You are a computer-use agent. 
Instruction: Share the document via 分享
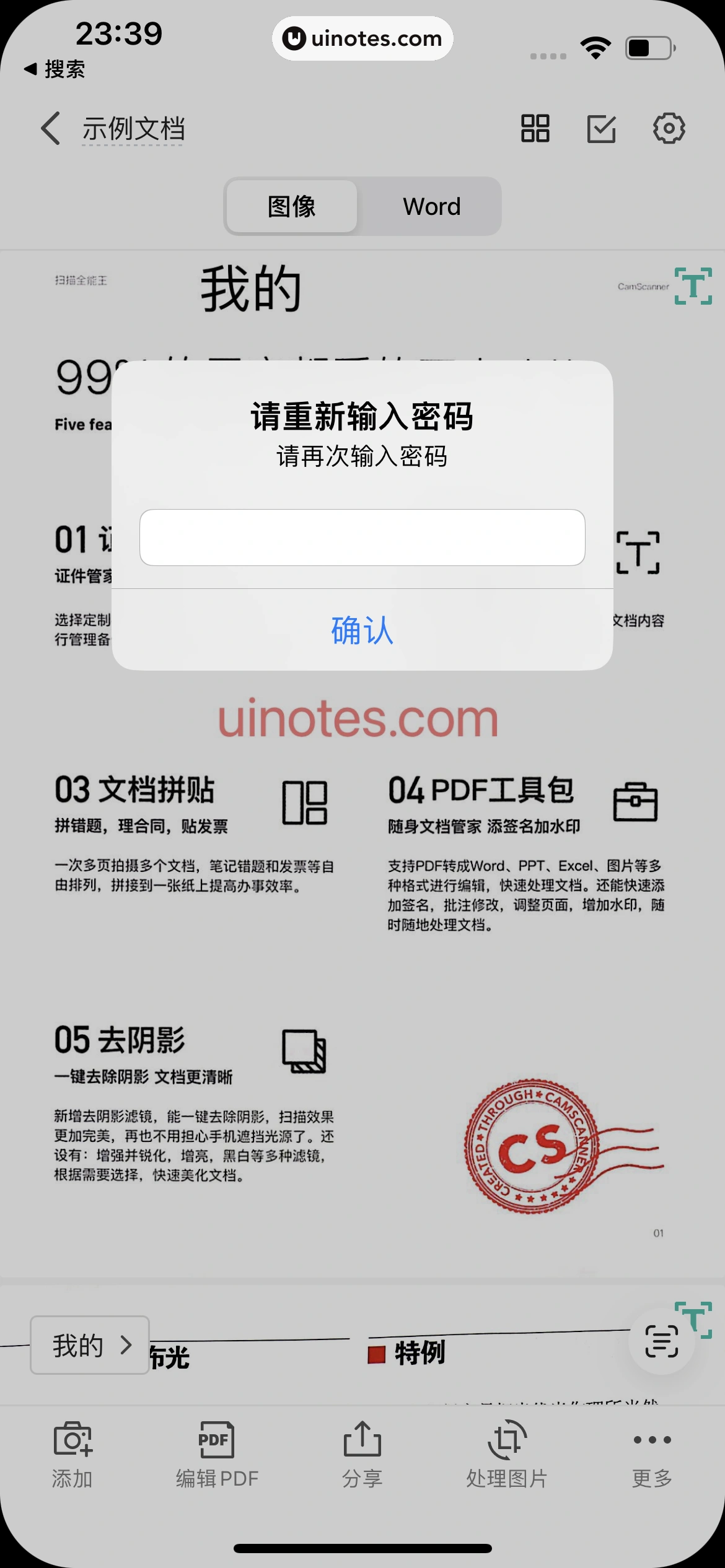tap(362, 1453)
